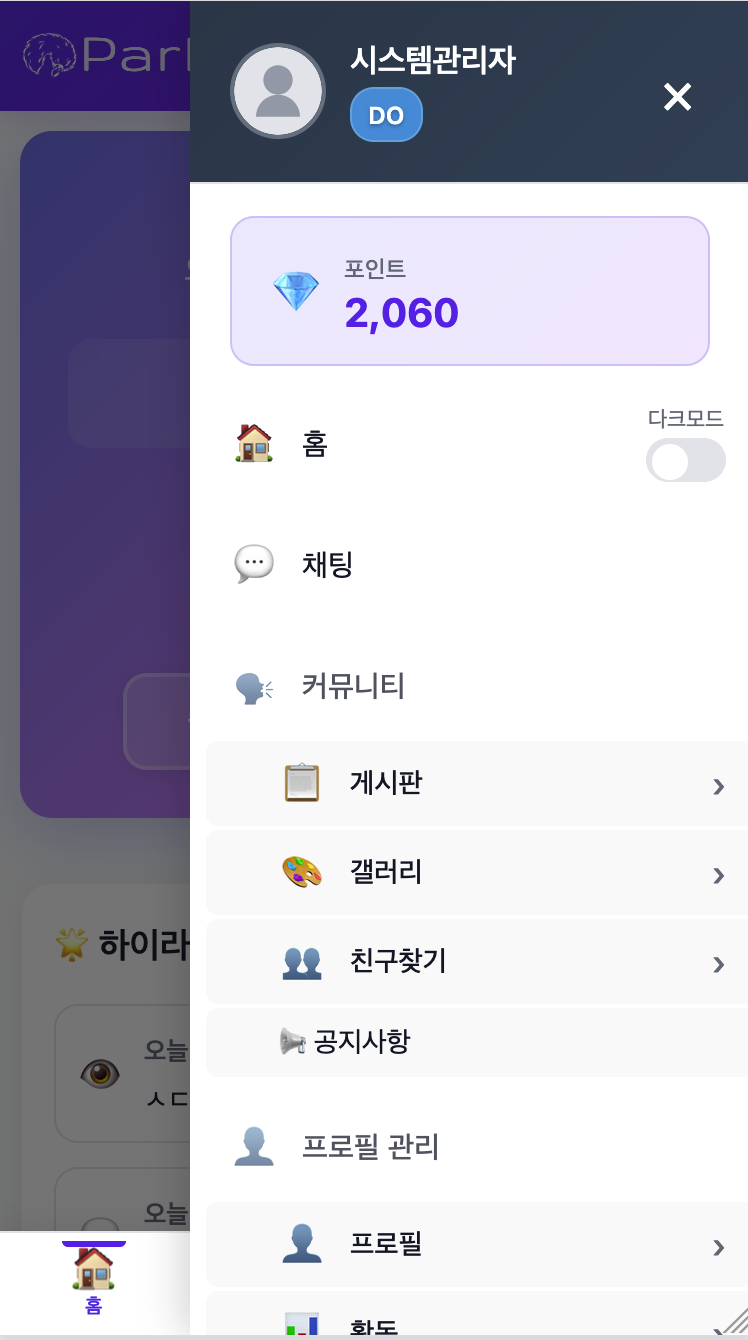Select the clipboard icon next to 게시판
This screenshot has width=748, height=1340.
(300, 783)
